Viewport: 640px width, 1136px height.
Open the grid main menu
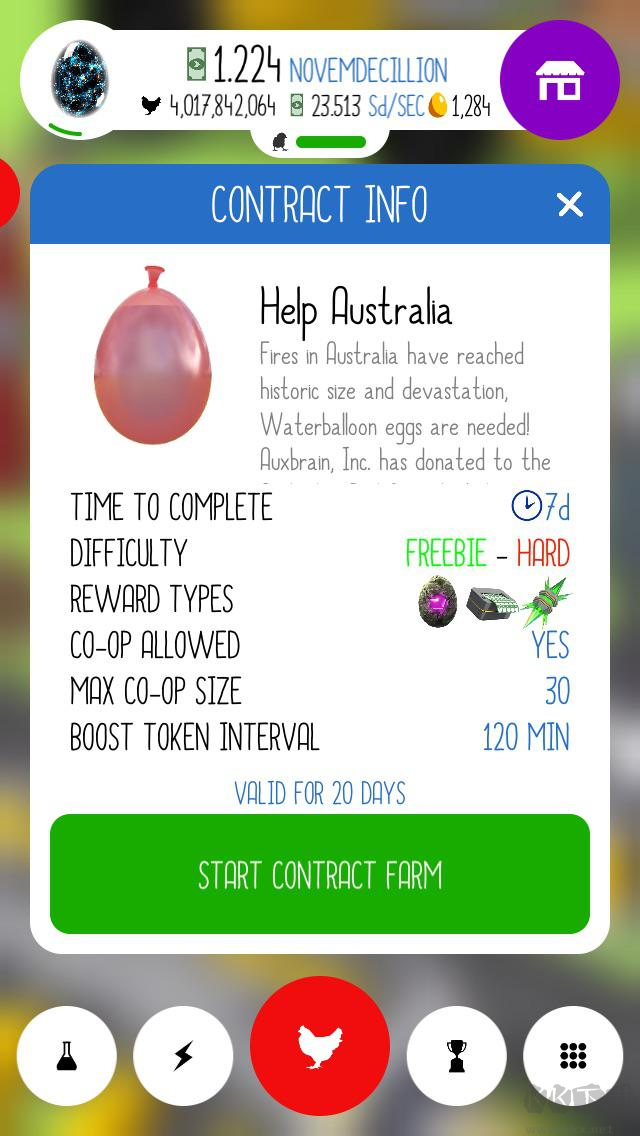pyautogui.click(x=573, y=1055)
